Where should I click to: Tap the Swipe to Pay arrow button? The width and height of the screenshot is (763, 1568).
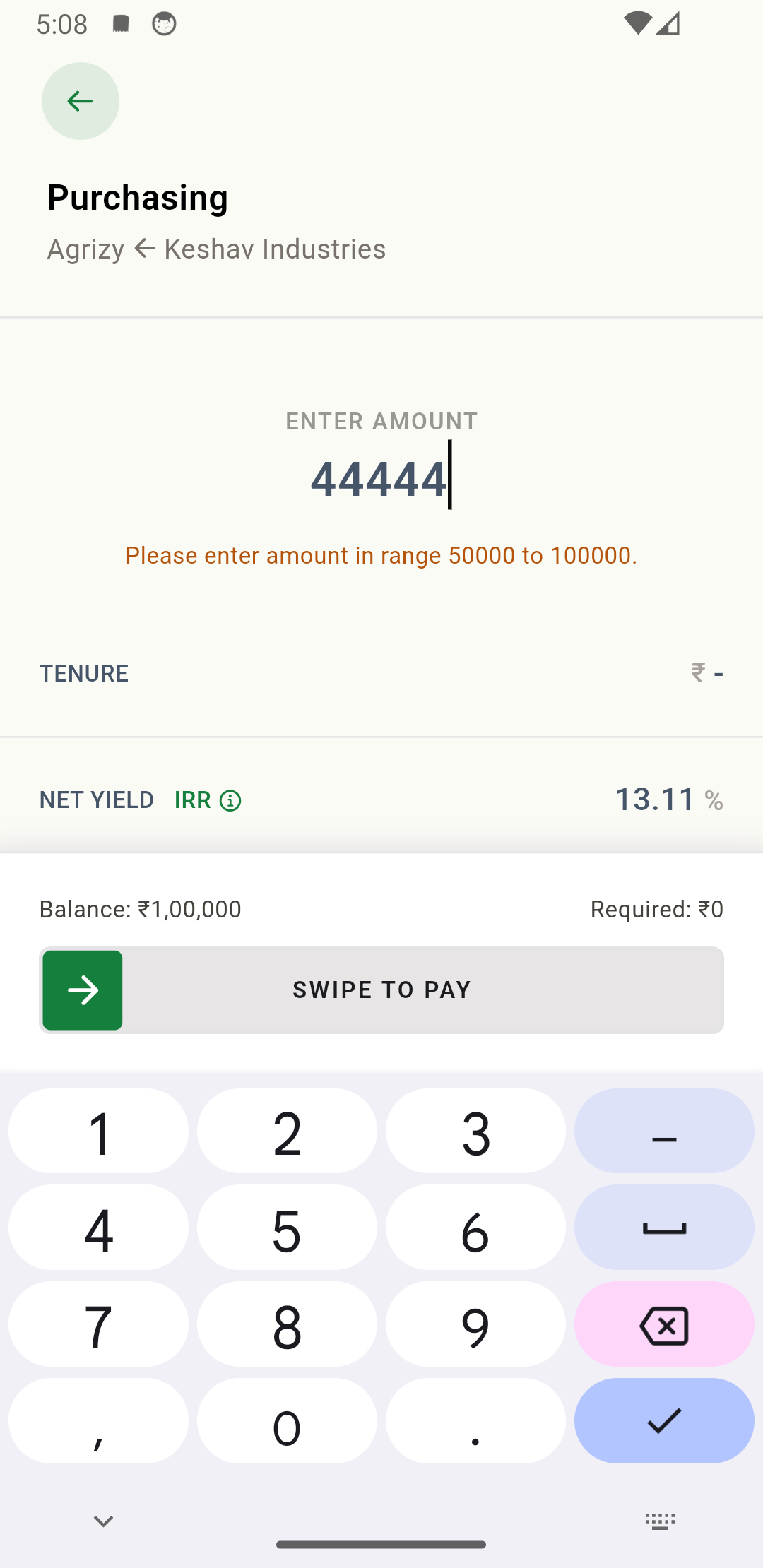click(83, 990)
